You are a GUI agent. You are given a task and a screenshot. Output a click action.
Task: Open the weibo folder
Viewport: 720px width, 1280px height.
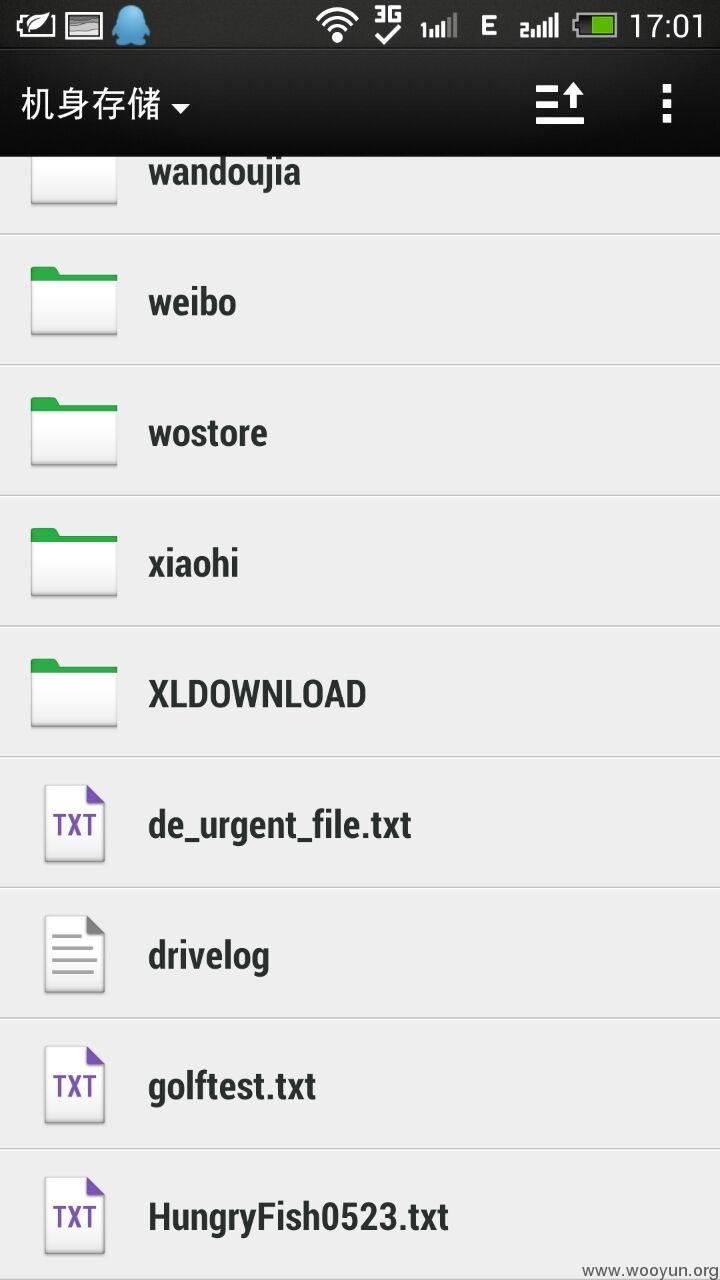coord(360,300)
